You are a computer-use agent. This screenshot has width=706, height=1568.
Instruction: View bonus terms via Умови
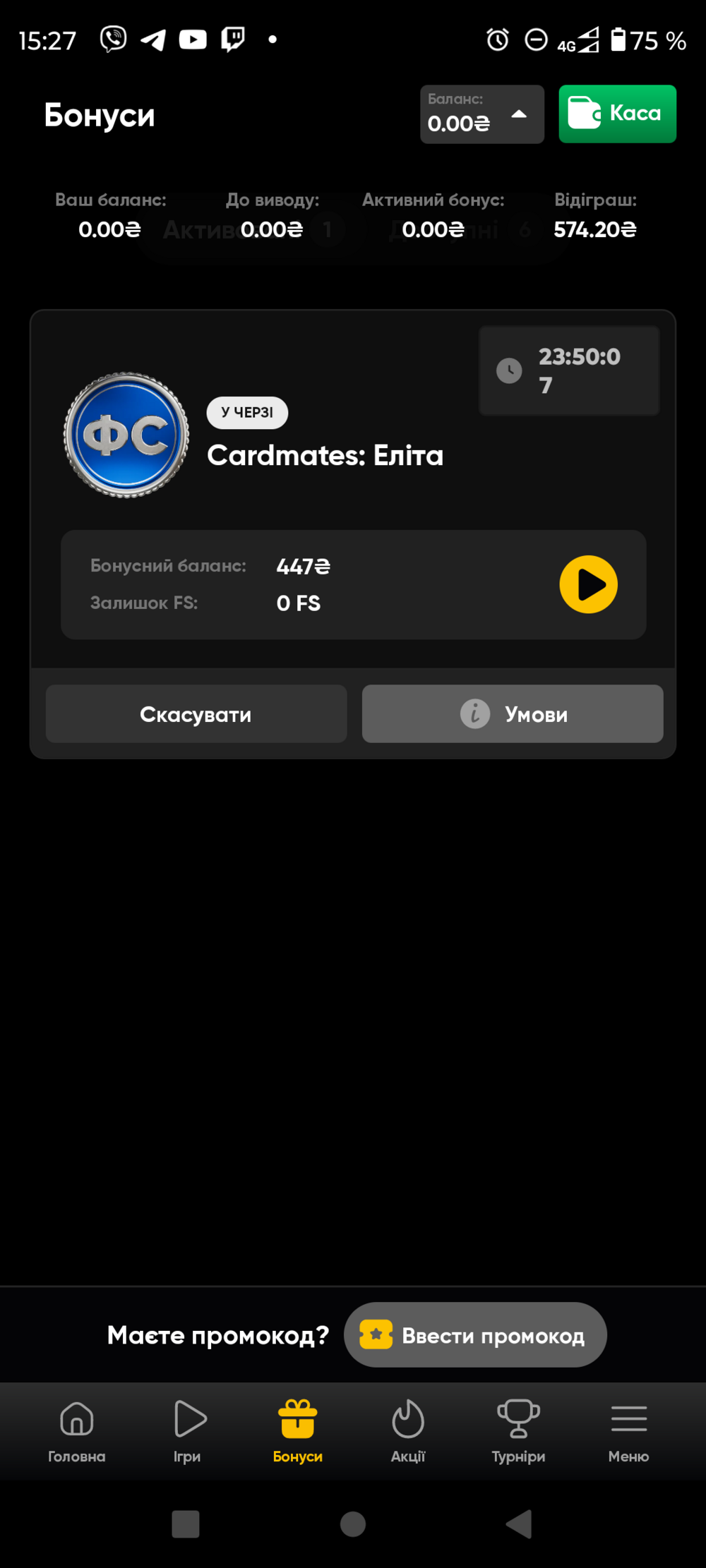point(513,713)
